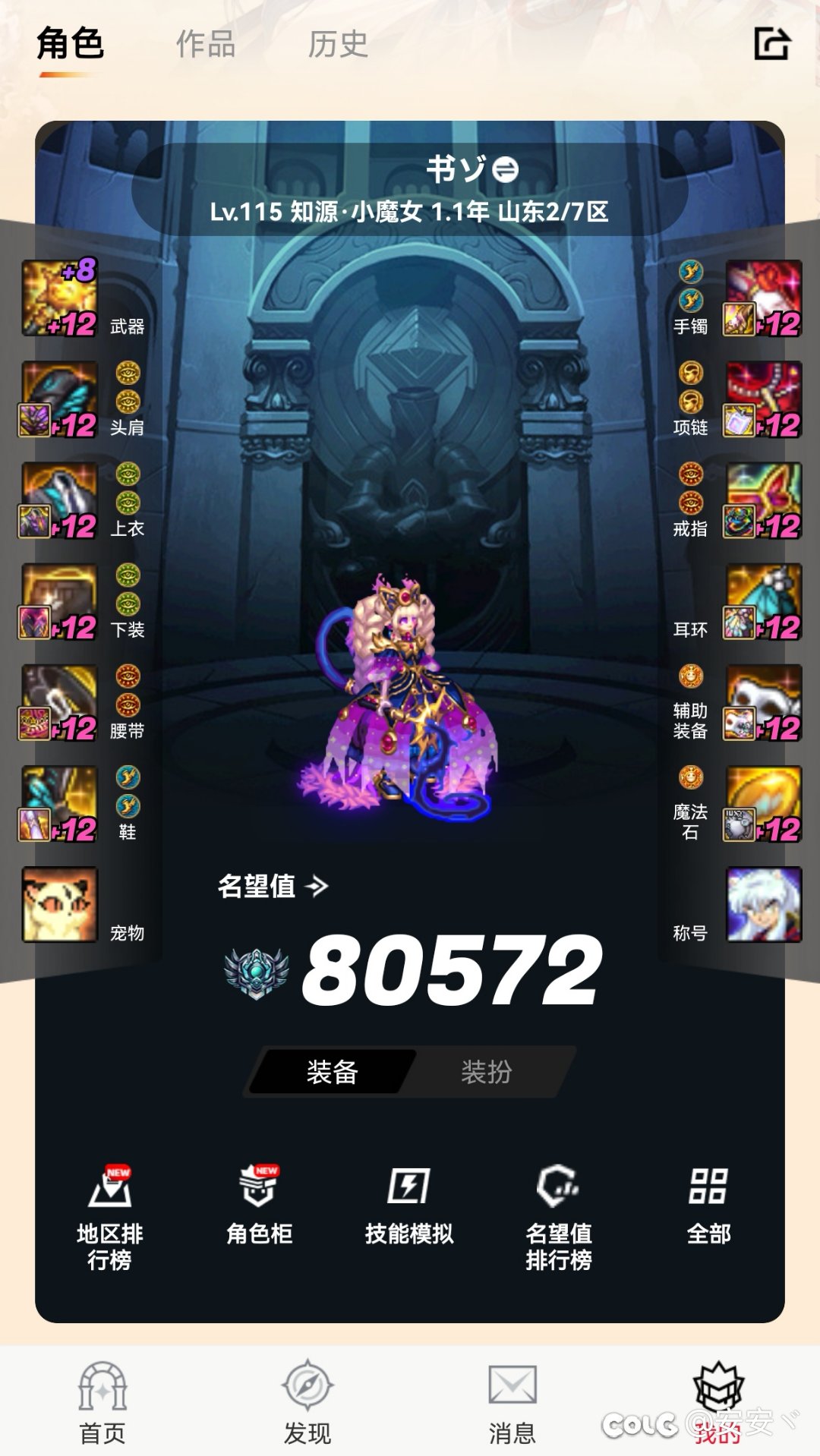This screenshot has width=820, height=1456.
Task: View the 魔法石 equipment item
Action: [764, 804]
